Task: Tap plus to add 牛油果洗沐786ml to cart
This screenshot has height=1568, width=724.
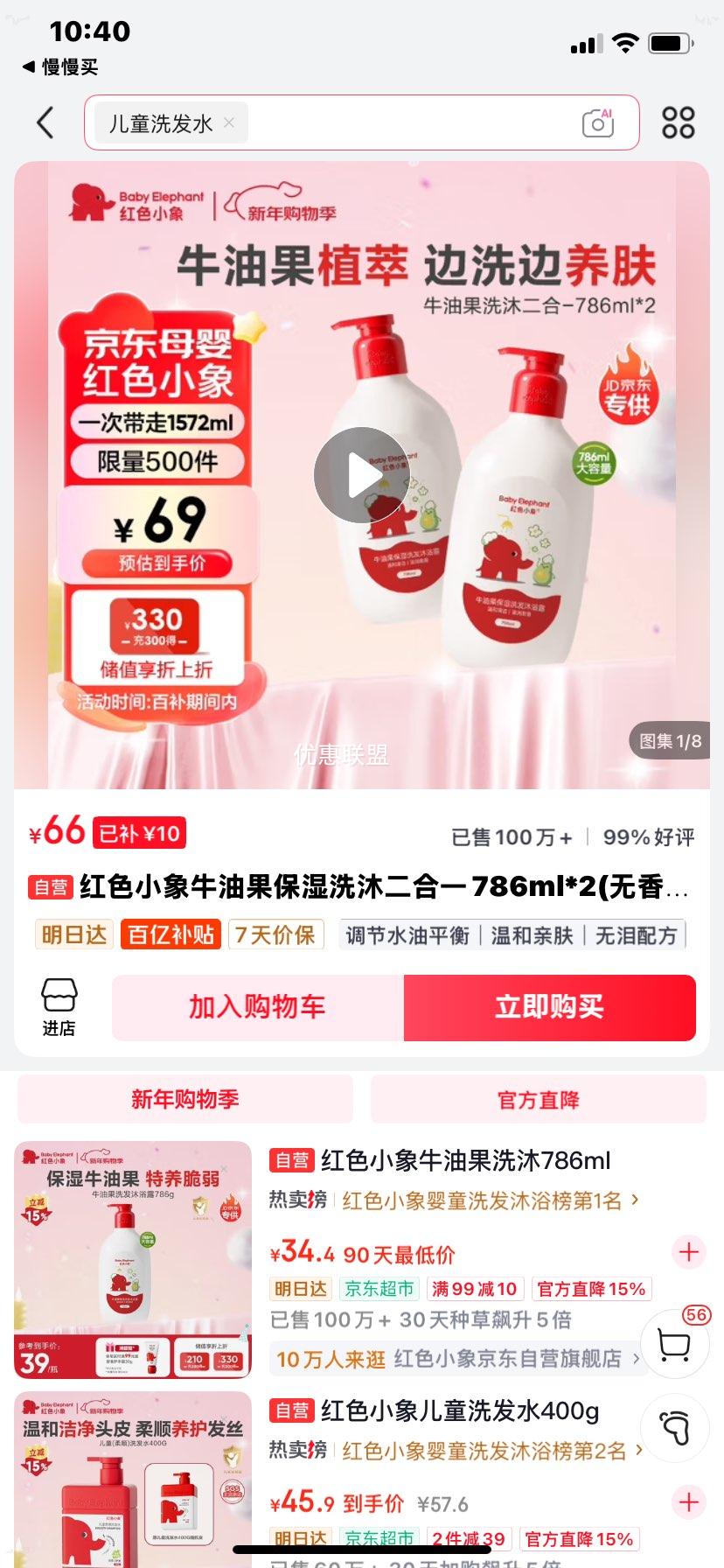Action: 690,1251
